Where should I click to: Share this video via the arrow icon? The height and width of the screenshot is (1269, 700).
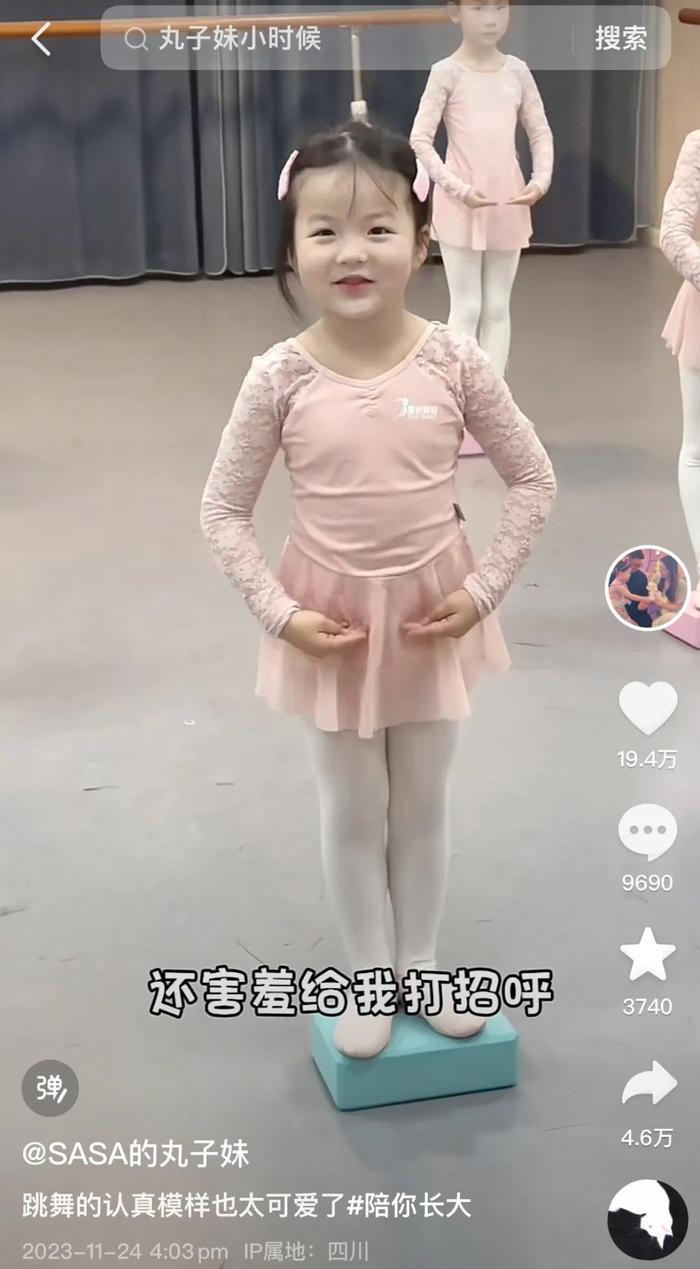click(648, 1084)
